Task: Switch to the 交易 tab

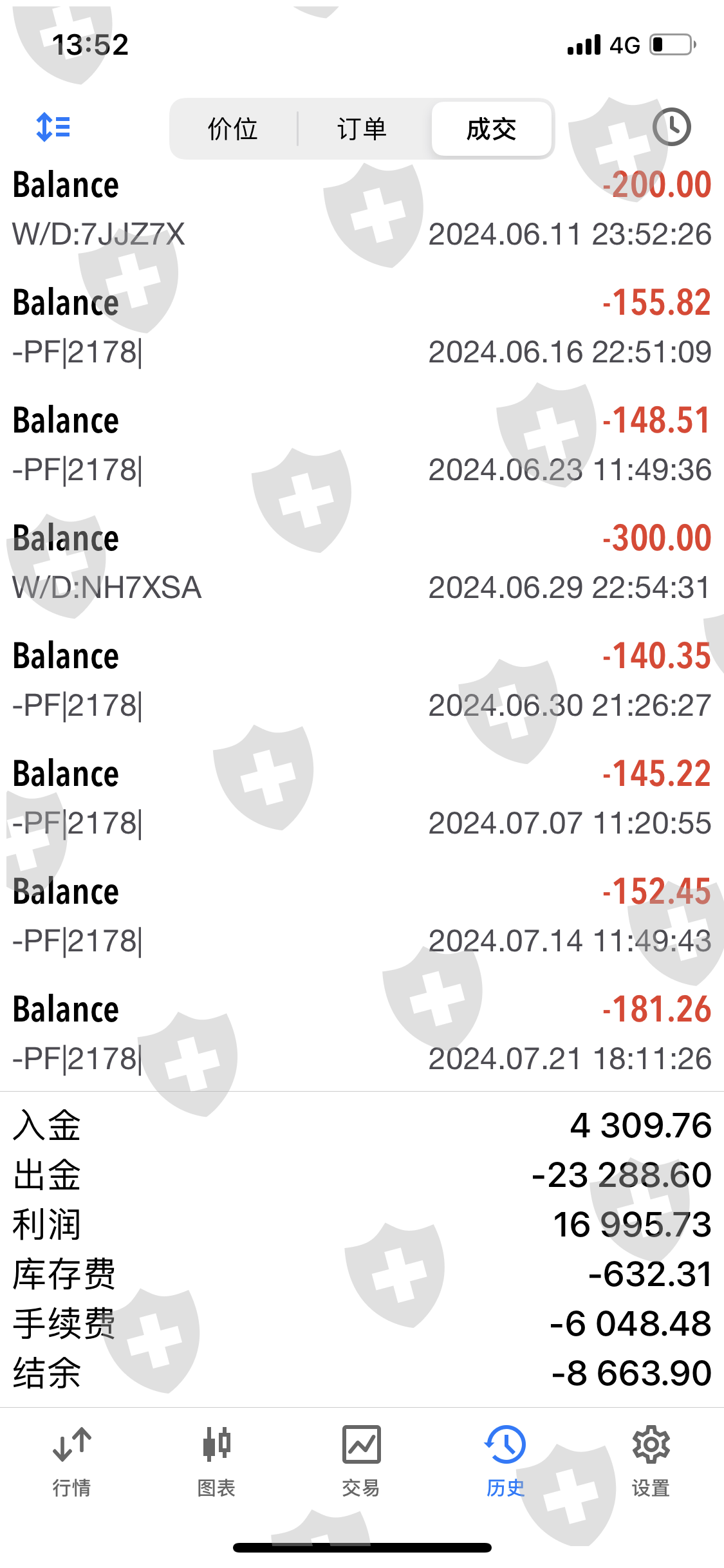Action: [x=361, y=1461]
